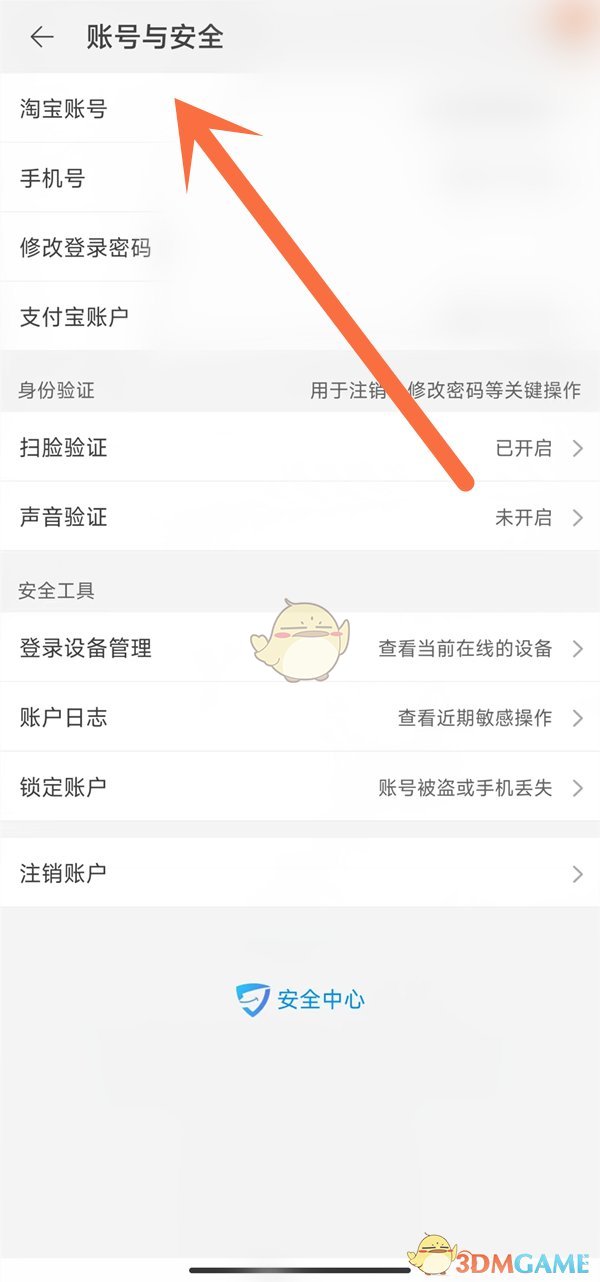600x1282 pixels.
Task: Open 锁定账户 option
Action: tap(300, 787)
